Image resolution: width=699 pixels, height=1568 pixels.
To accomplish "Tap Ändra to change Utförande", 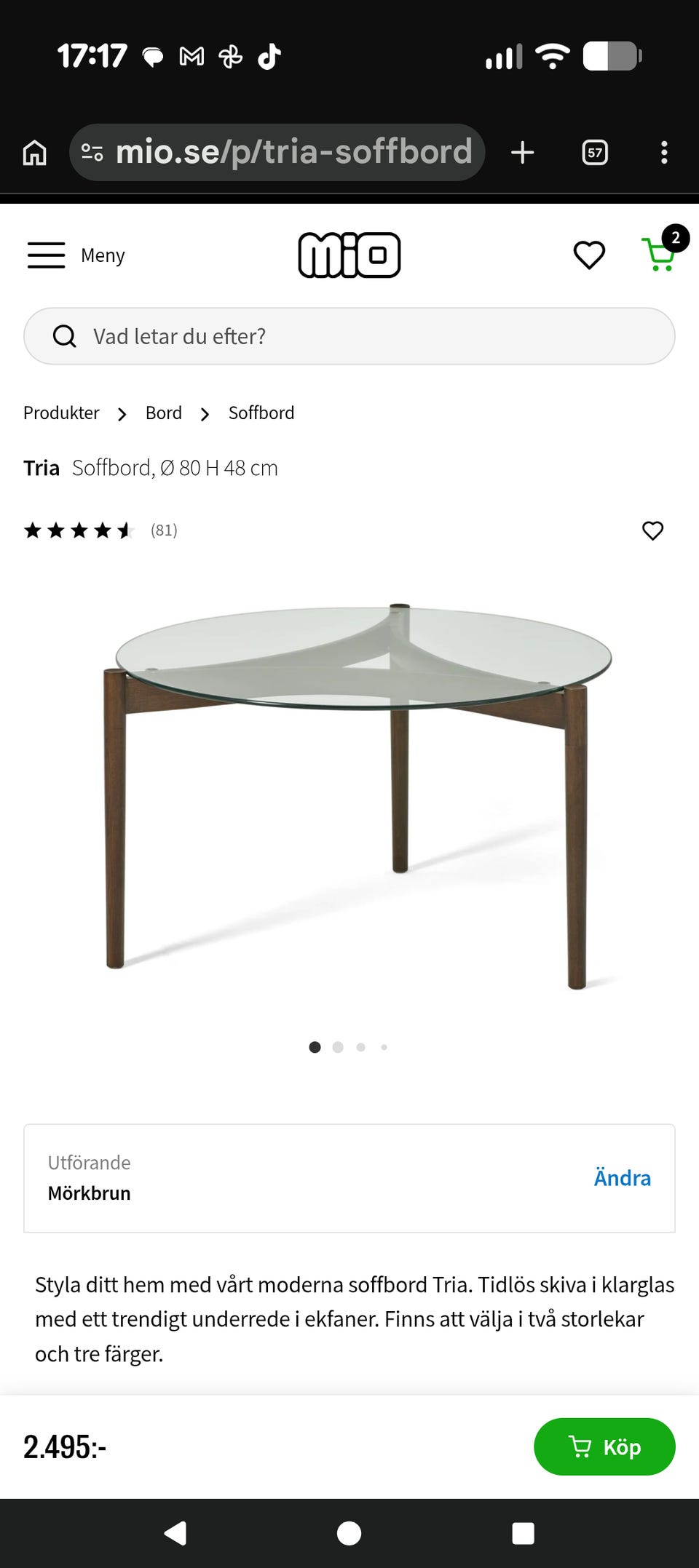I will click(x=622, y=1178).
